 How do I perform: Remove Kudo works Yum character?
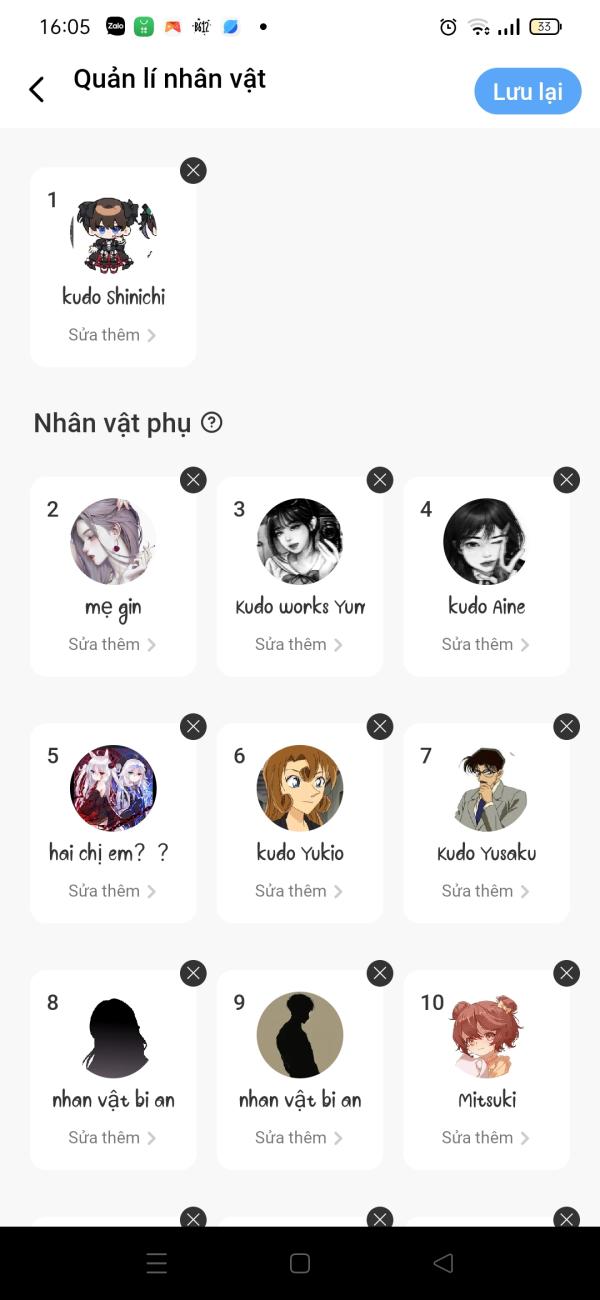coord(380,480)
